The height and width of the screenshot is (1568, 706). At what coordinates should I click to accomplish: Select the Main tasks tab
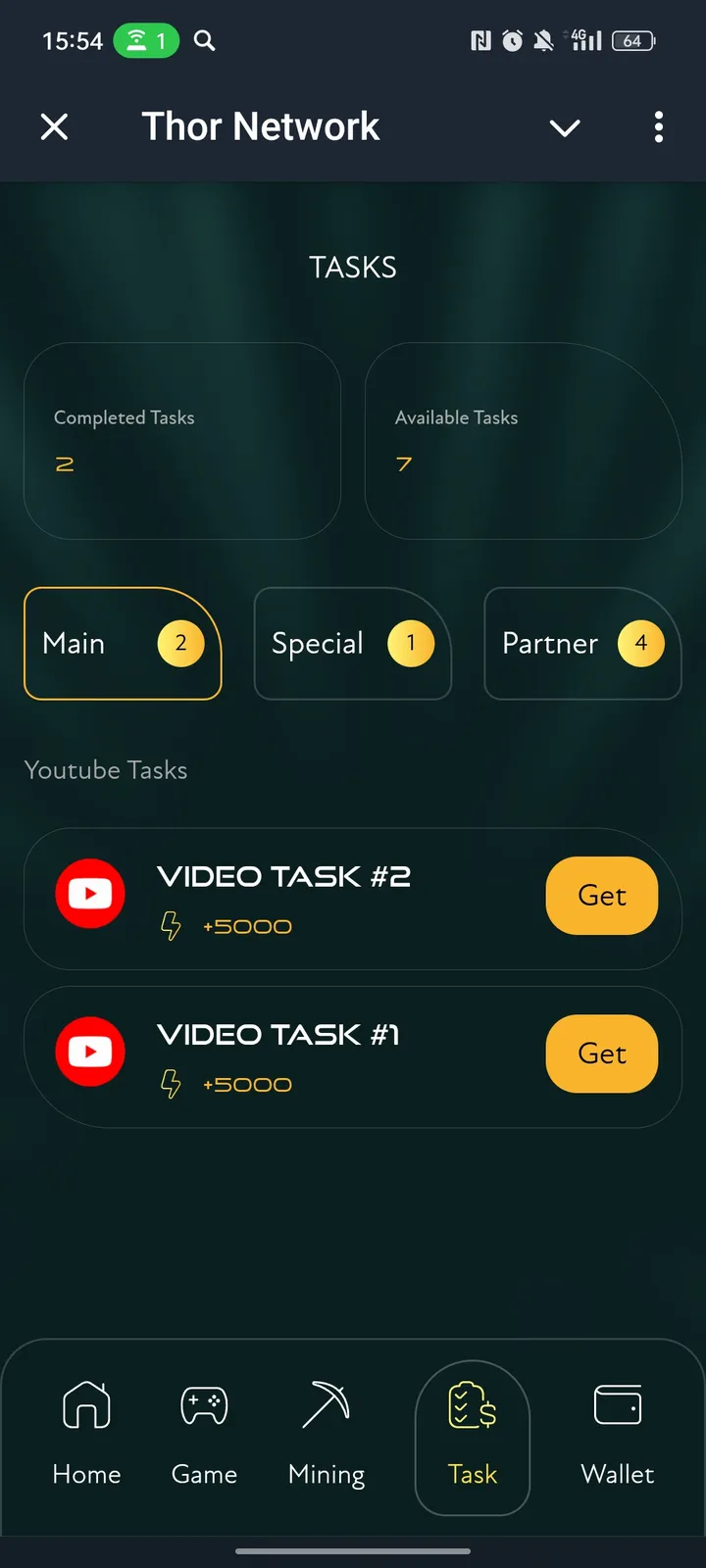pyautogui.click(x=123, y=644)
